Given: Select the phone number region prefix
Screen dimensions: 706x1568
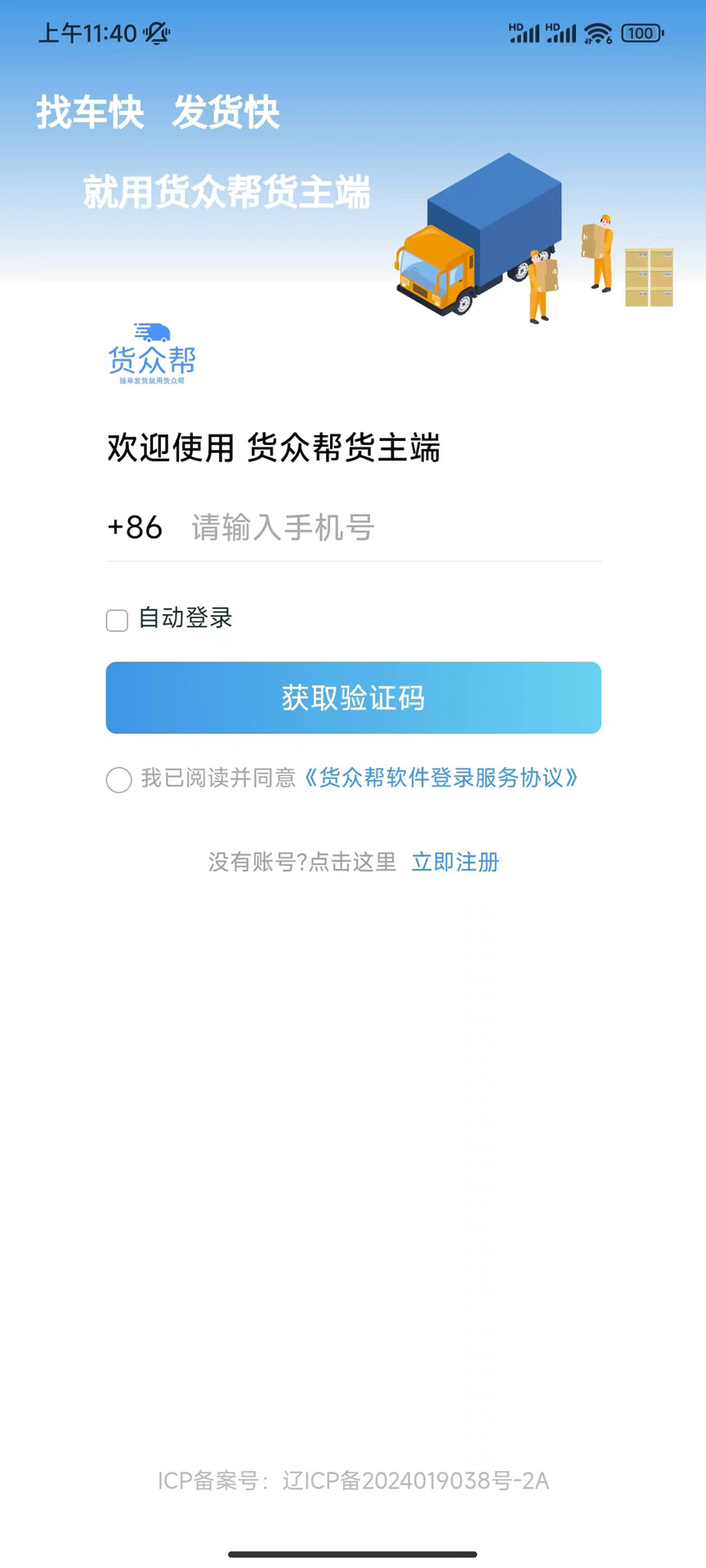Looking at the screenshot, I should coord(134,528).
